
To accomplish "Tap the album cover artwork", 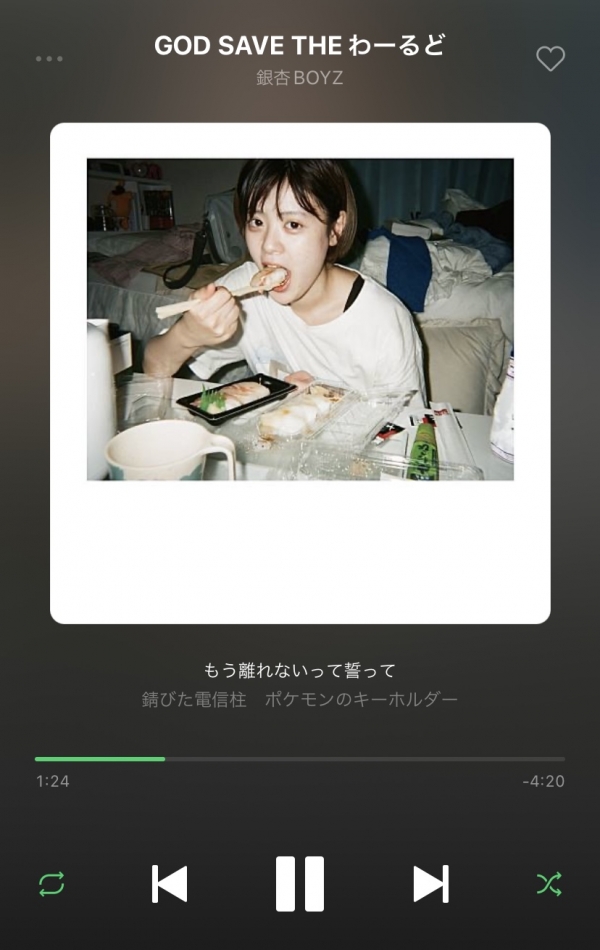I will tap(300, 373).
